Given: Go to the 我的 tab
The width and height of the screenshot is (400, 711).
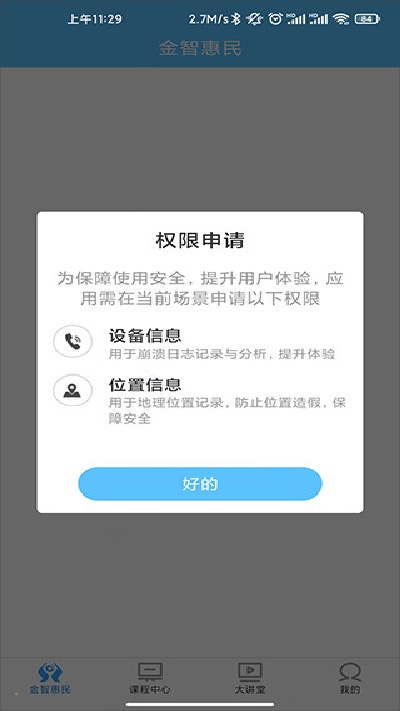Looking at the screenshot, I should click(x=350, y=678).
